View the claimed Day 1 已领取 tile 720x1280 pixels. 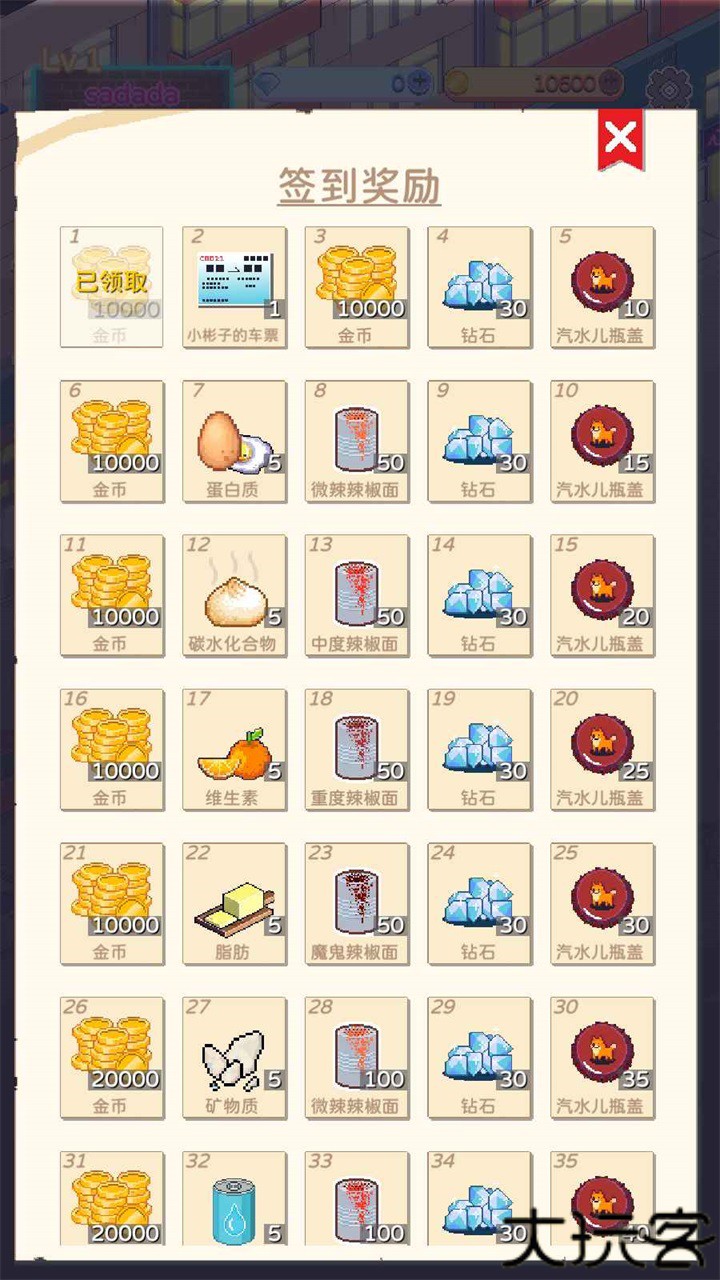coord(111,287)
